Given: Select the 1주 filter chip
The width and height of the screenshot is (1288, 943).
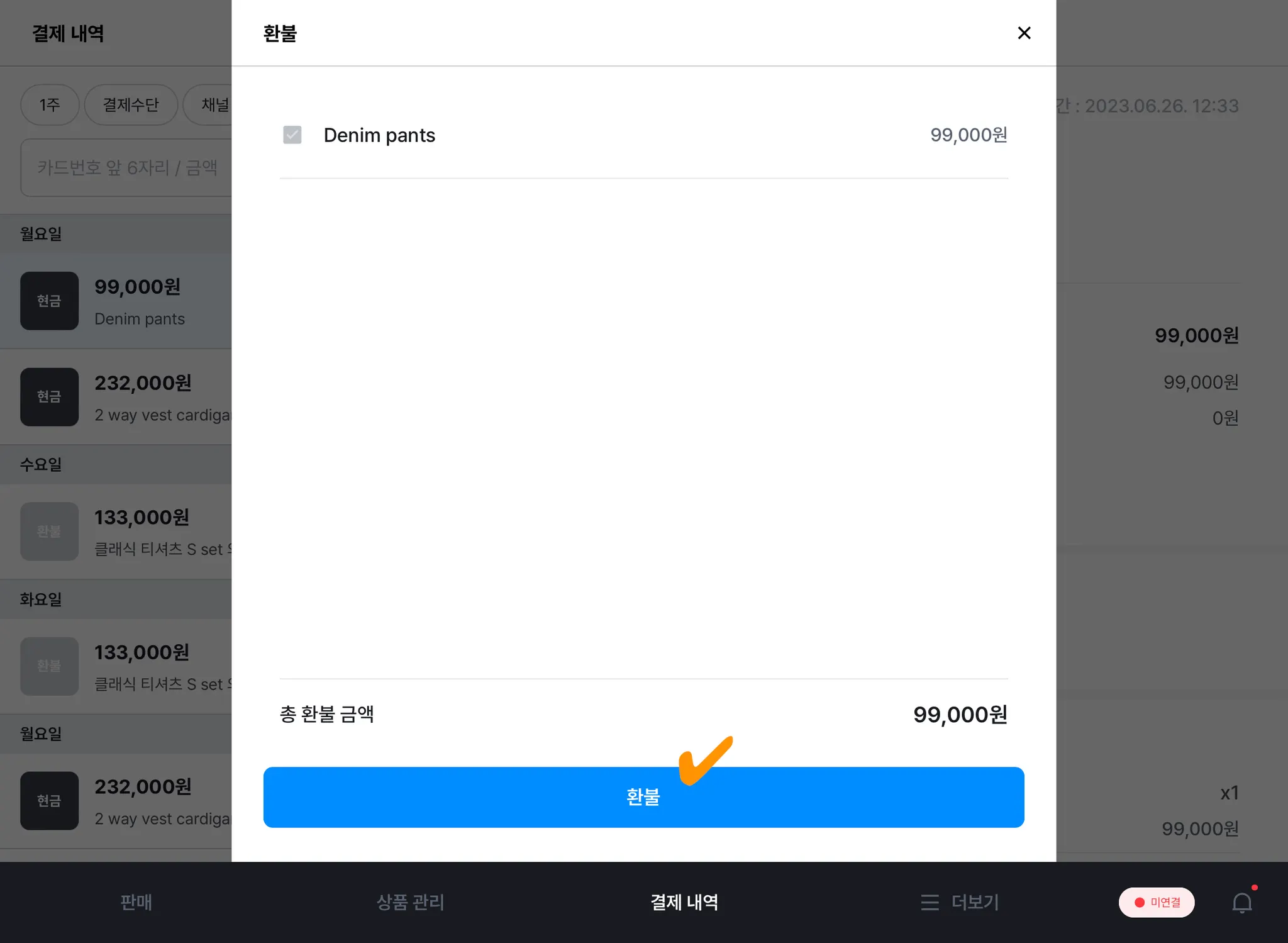Looking at the screenshot, I should [50, 105].
